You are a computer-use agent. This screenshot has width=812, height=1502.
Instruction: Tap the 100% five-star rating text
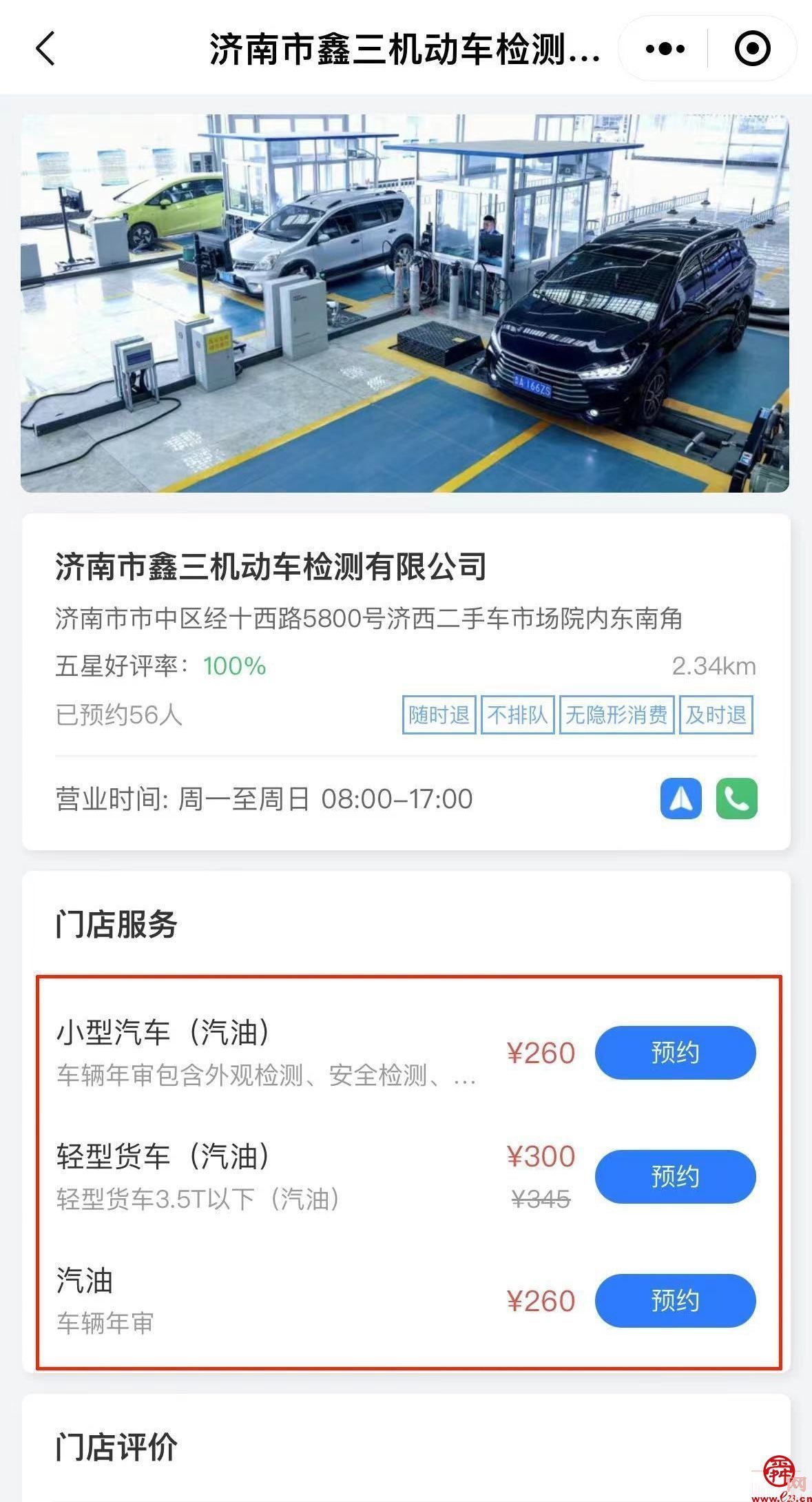[233, 666]
